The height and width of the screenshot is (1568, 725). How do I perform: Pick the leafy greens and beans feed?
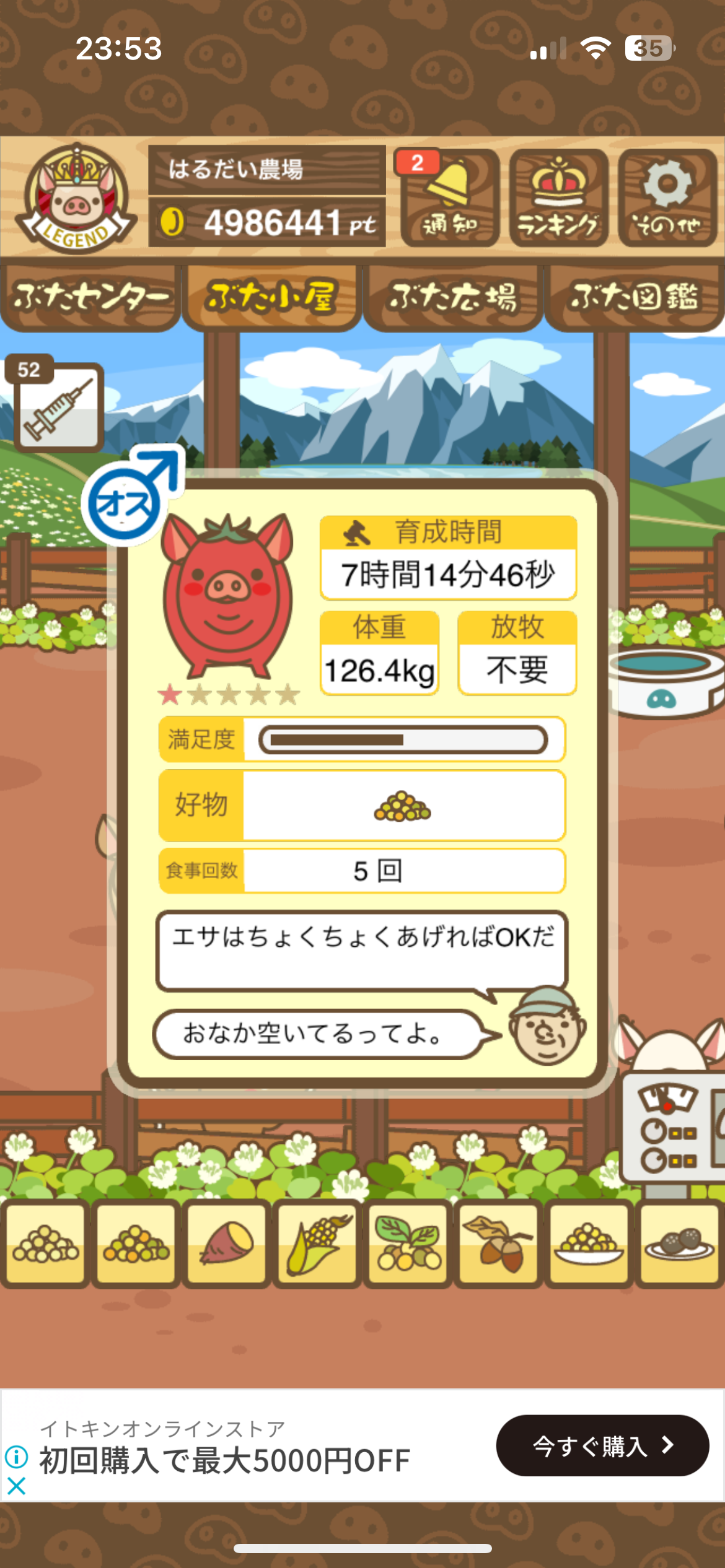tap(408, 1244)
